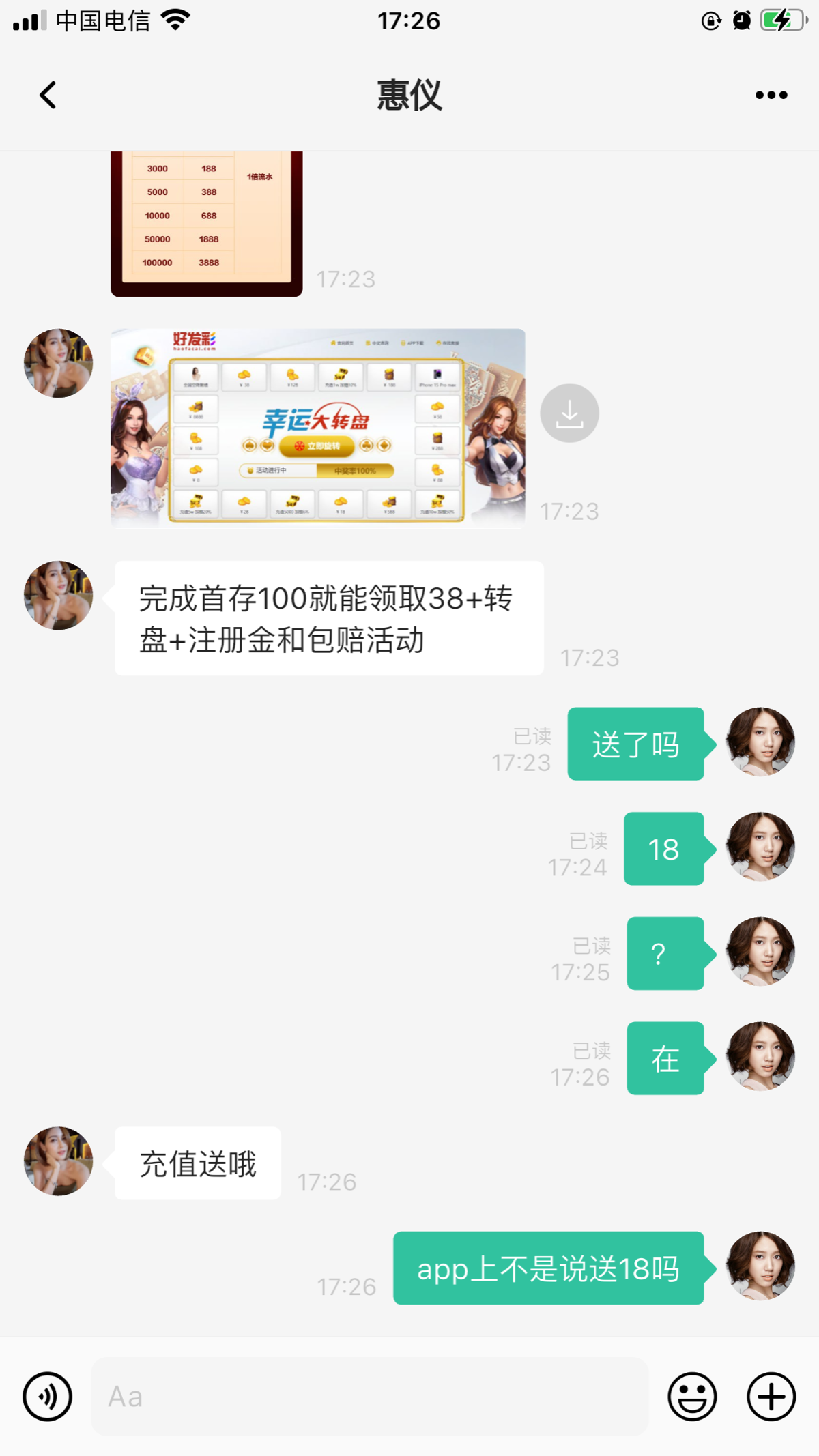Download the 幸运大转盘 image

tap(569, 413)
